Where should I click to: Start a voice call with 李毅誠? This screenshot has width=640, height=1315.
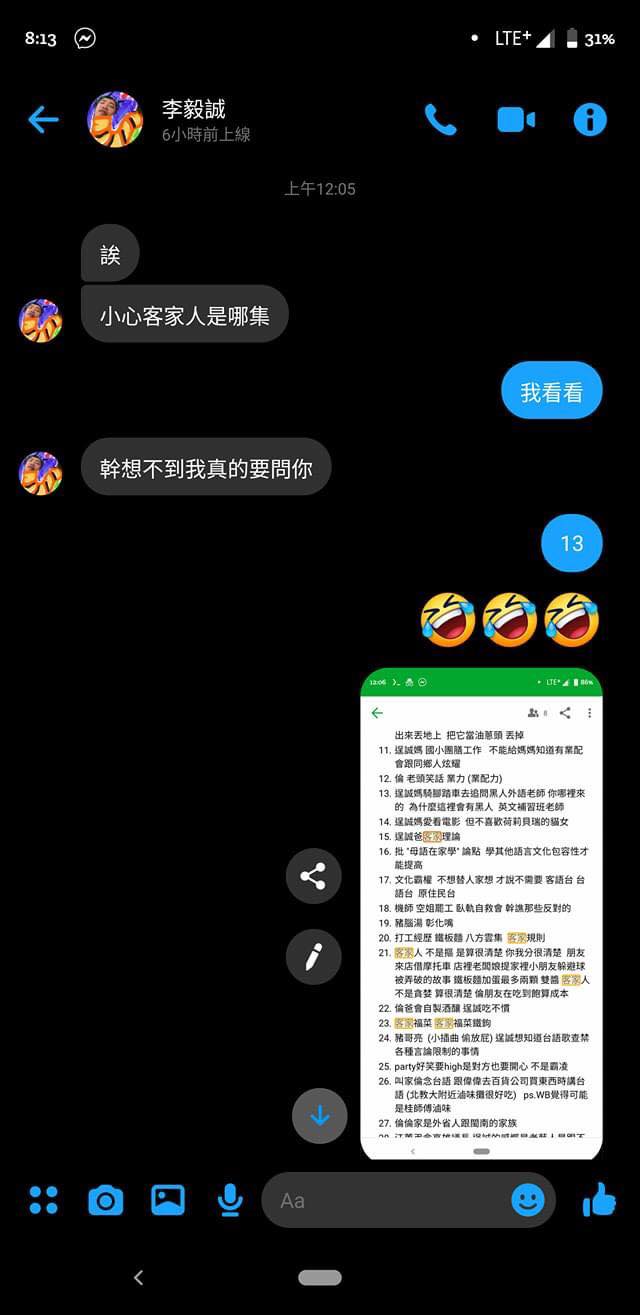(440, 120)
